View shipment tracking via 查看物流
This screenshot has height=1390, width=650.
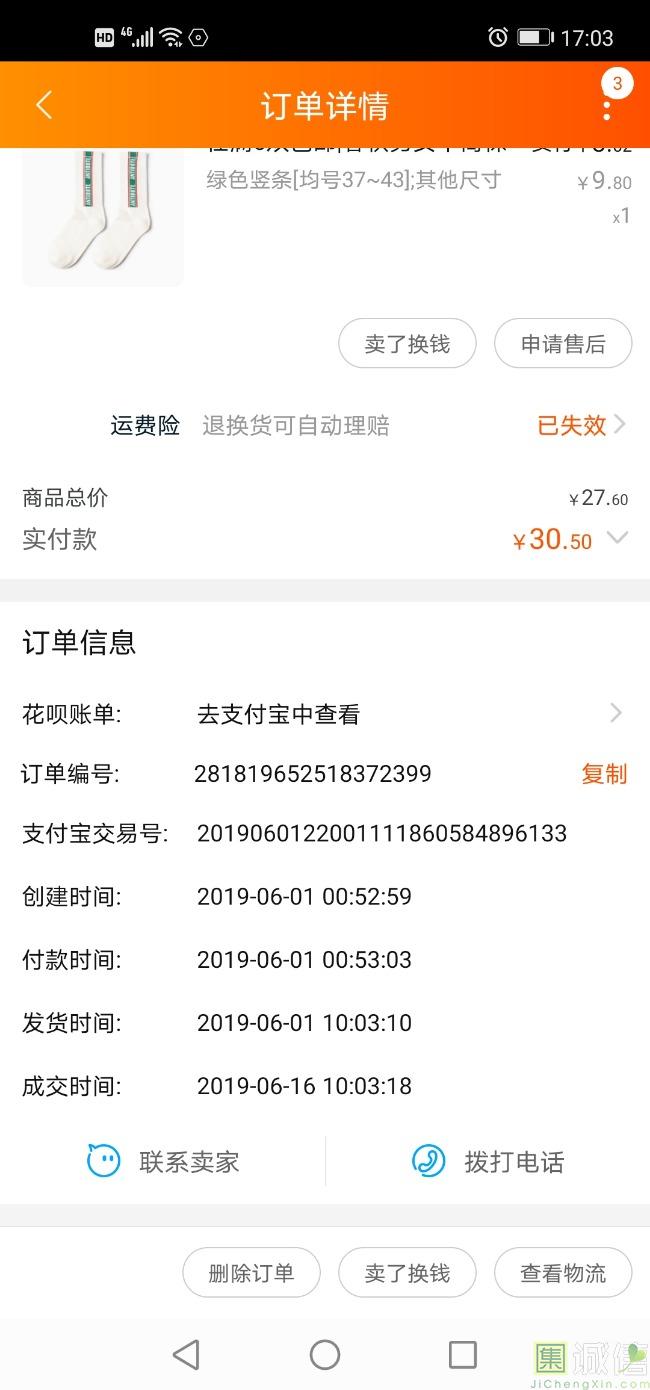click(563, 1273)
